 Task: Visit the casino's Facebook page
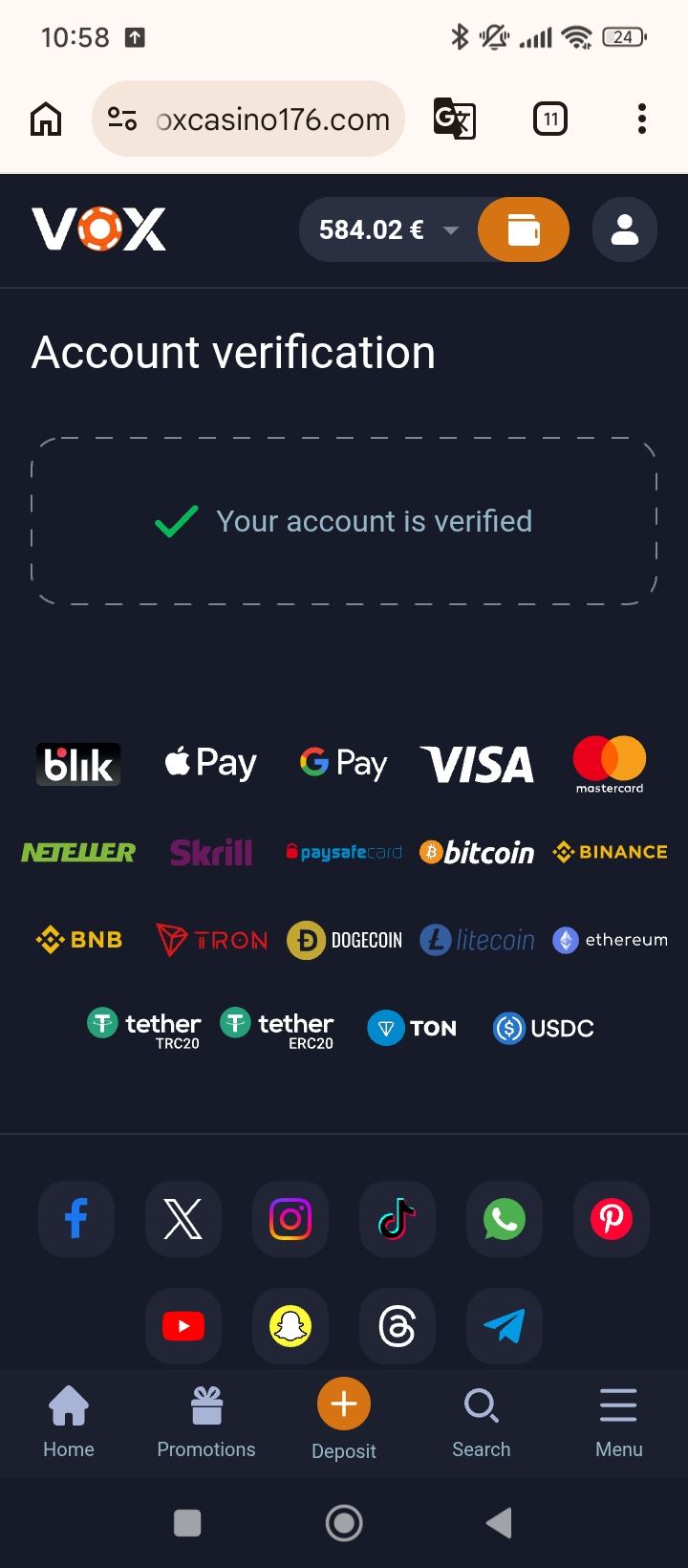coord(76,1219)
